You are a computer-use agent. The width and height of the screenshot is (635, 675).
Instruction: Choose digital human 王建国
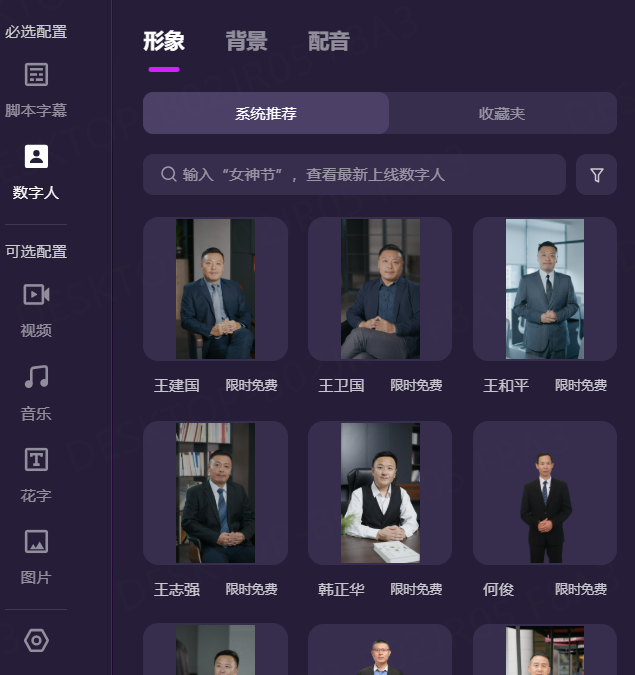[x=215, y=289]
